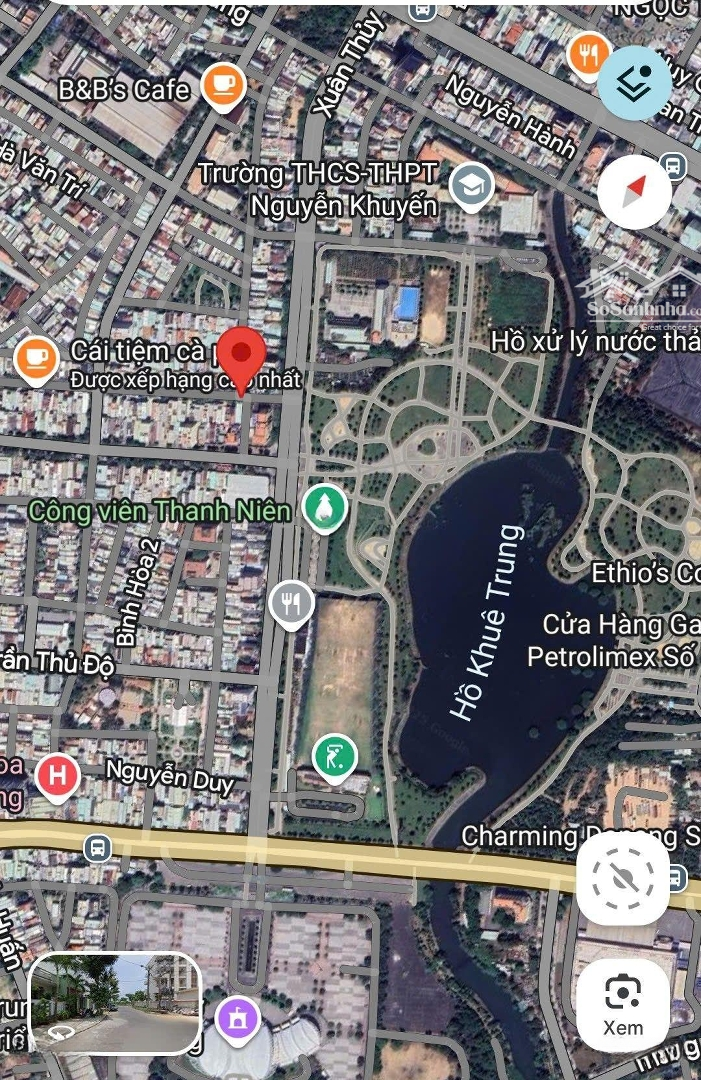Open the grey restaurant marker by the park
The width and height of the screenshot is (701, 1080).
[x=292, y=605]
